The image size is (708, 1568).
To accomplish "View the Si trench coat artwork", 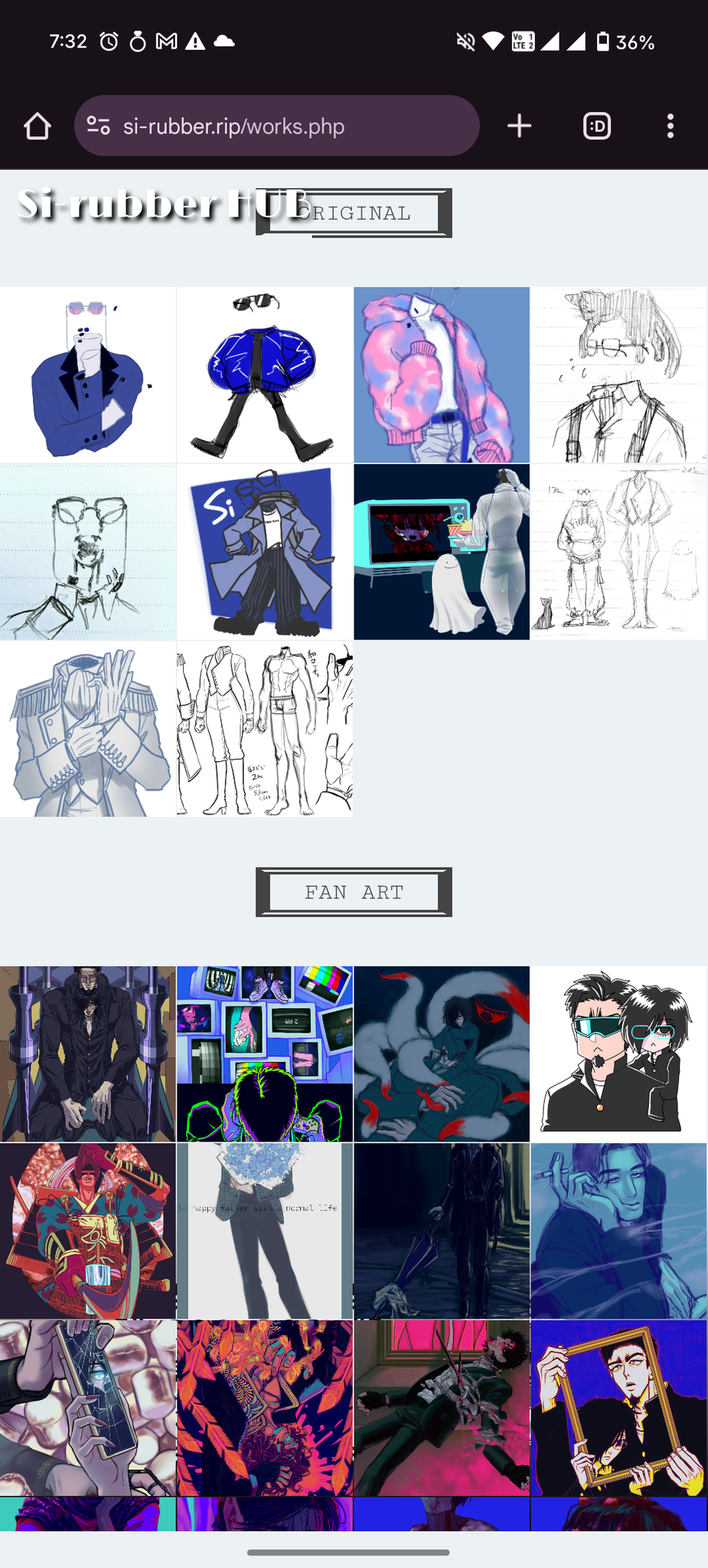I will click(265, 552).
